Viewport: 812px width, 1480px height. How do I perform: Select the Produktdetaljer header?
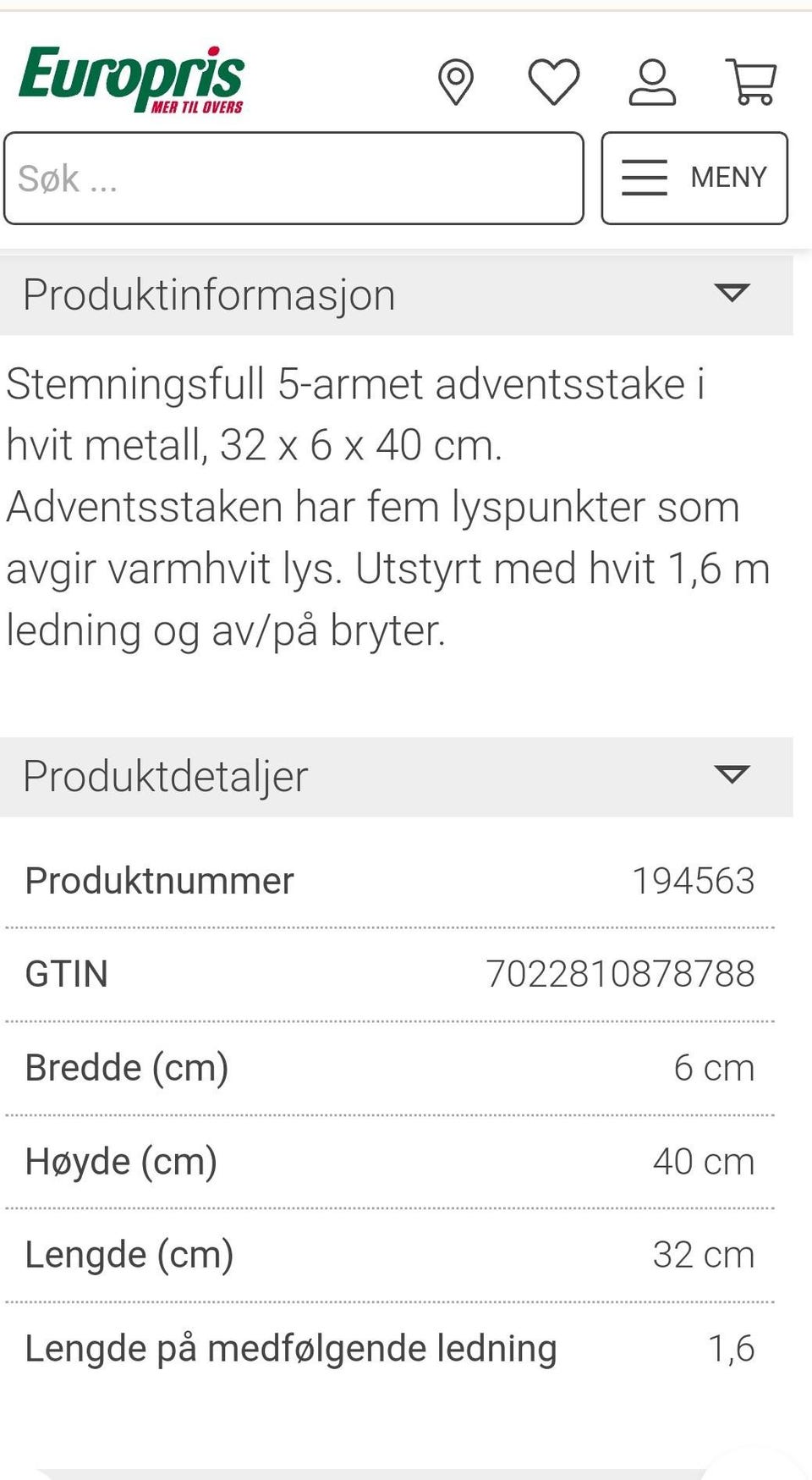(x=166, y=774)
